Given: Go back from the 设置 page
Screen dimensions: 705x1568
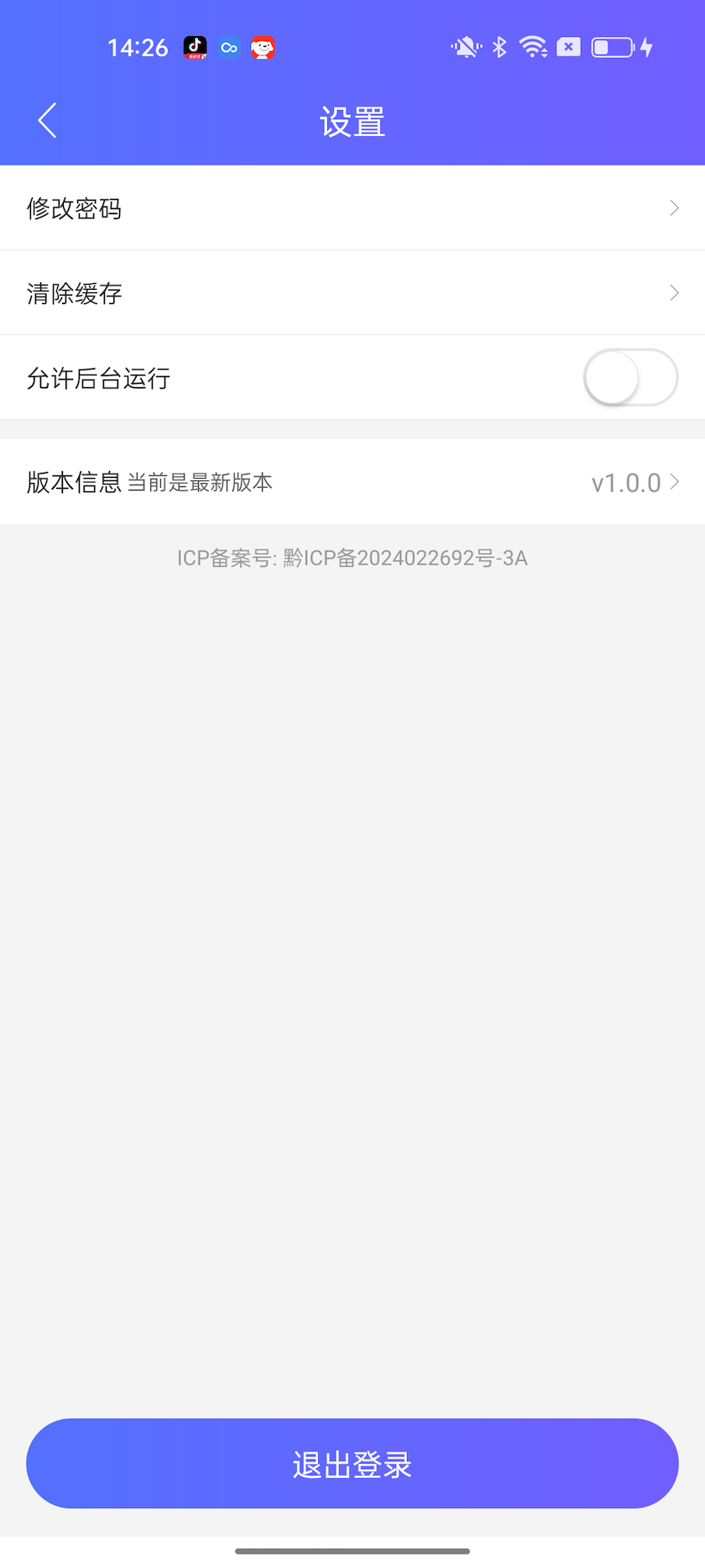Looking at the screenshot, I should tap(48, 121).
